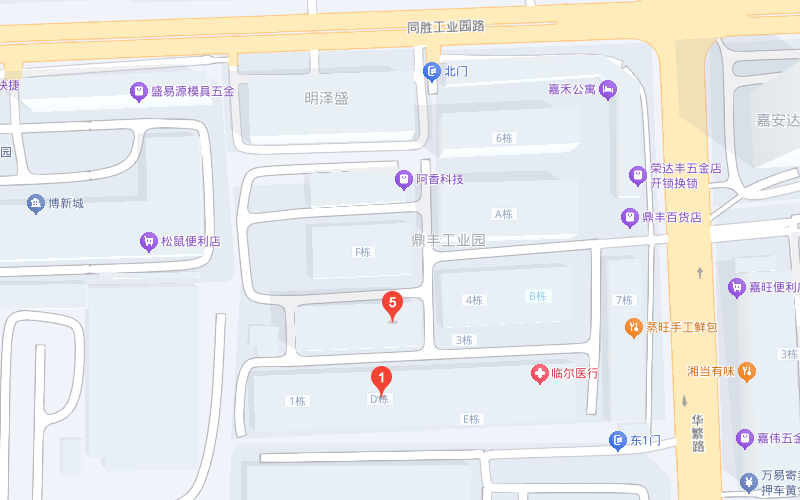This screenshot has height=500, width=800.
Task: Select the 北门 gate POI
Action: tap(431, 71)
